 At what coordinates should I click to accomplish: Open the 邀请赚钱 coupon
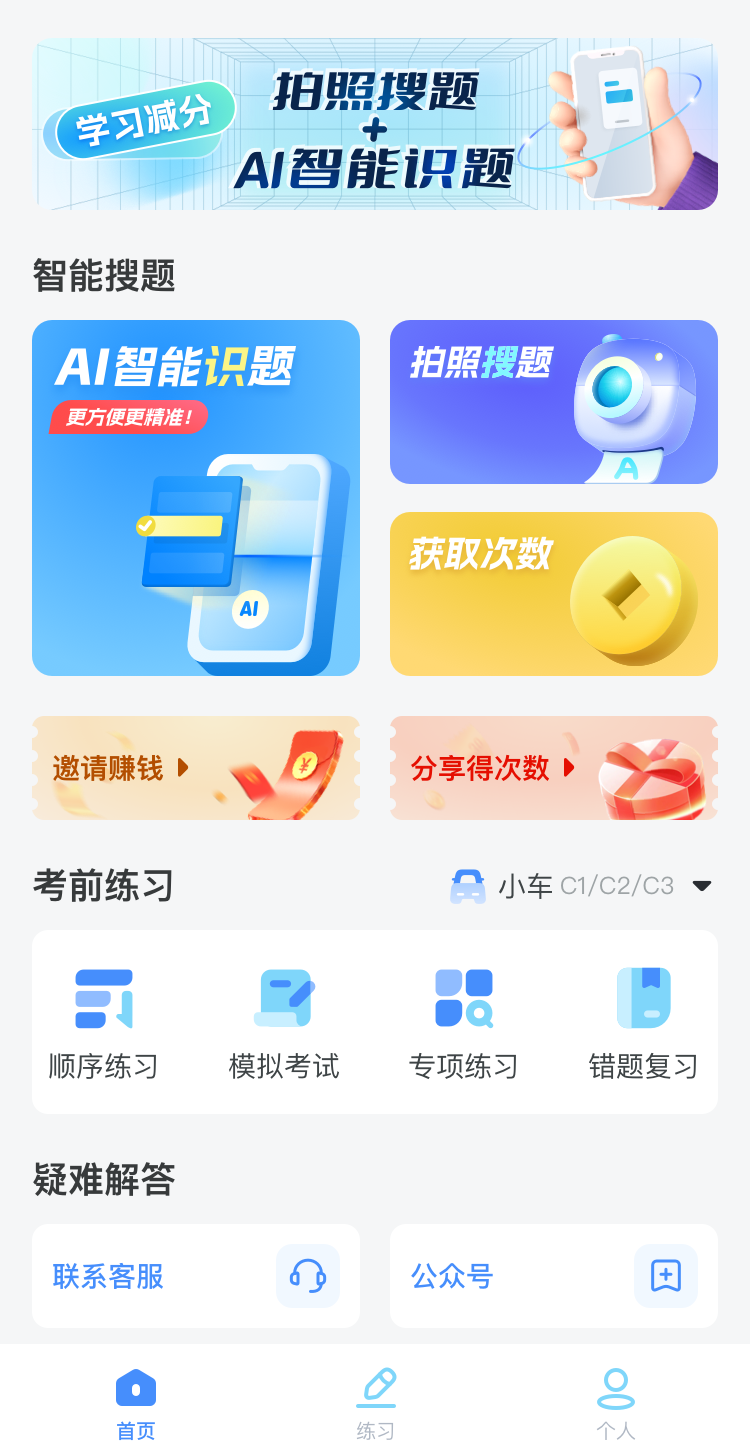pos(196,768)
